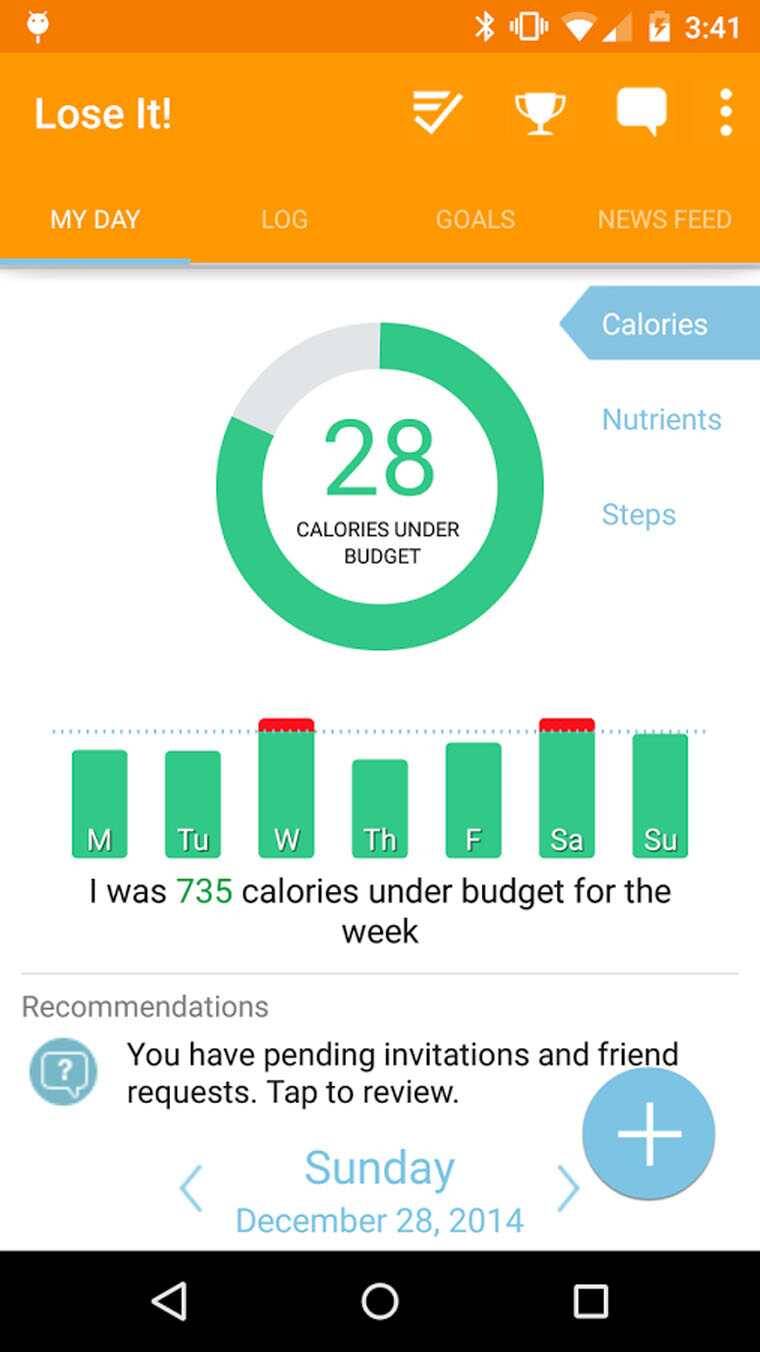Open the overflow menu
The image size is (760, 1352).
click(726, 112)
